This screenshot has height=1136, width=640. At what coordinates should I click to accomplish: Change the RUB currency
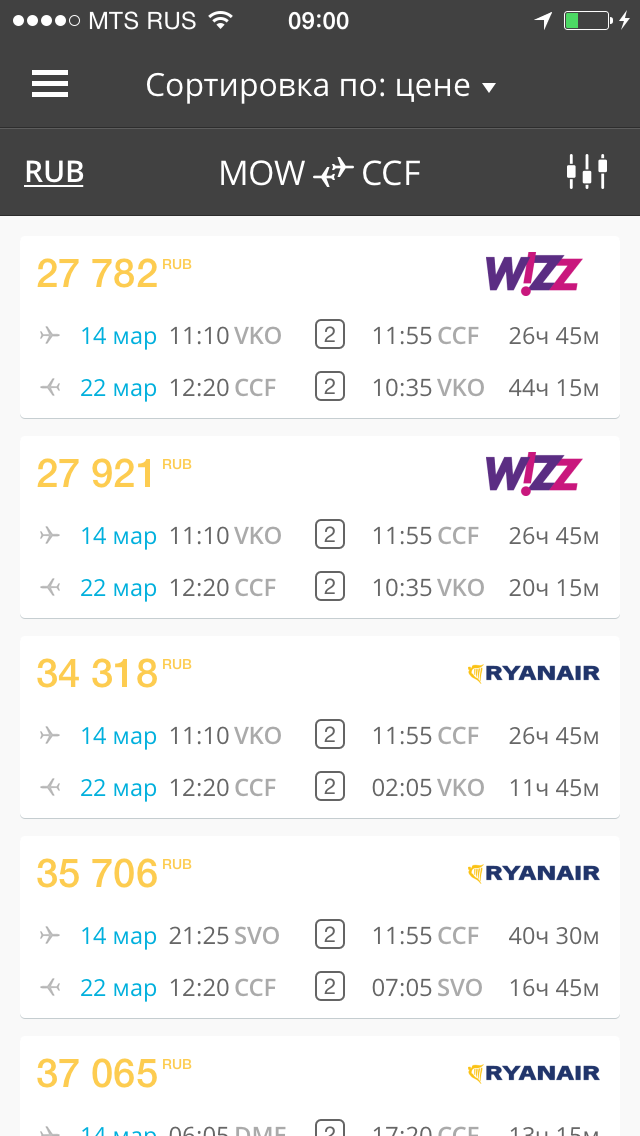point(54,172)
